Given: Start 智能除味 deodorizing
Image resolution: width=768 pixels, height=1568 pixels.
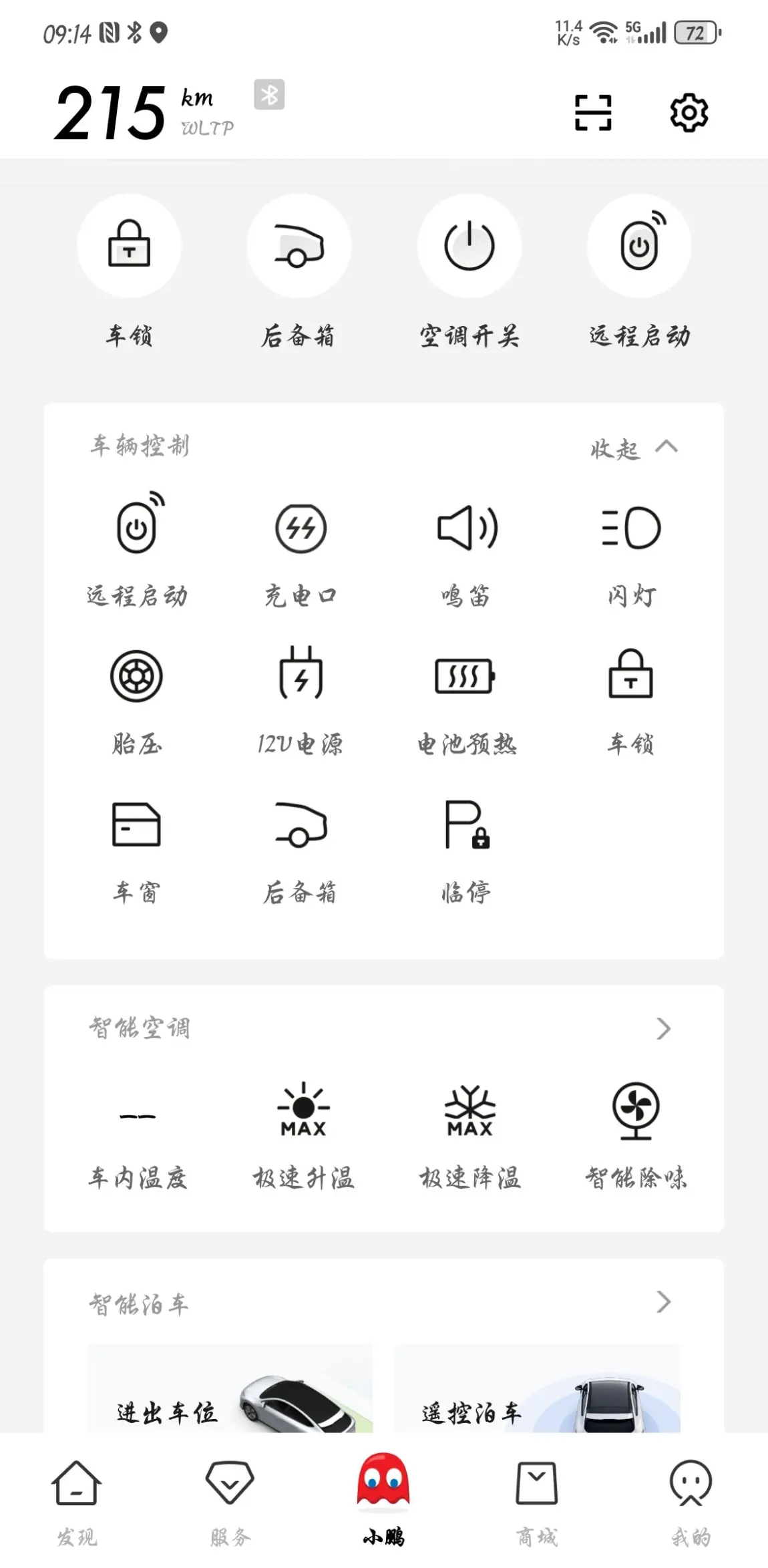Looking at the screenshot, I should (x=636, y=1135).
